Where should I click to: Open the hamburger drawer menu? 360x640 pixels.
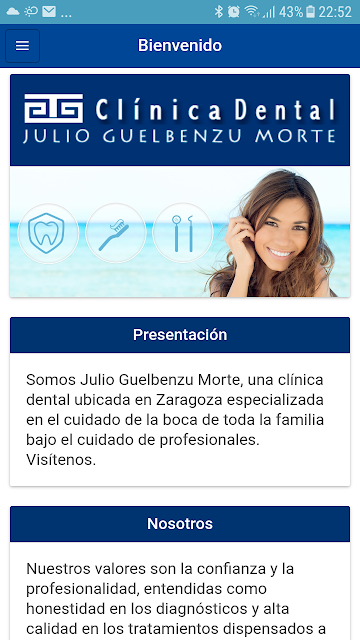(22, 46)
